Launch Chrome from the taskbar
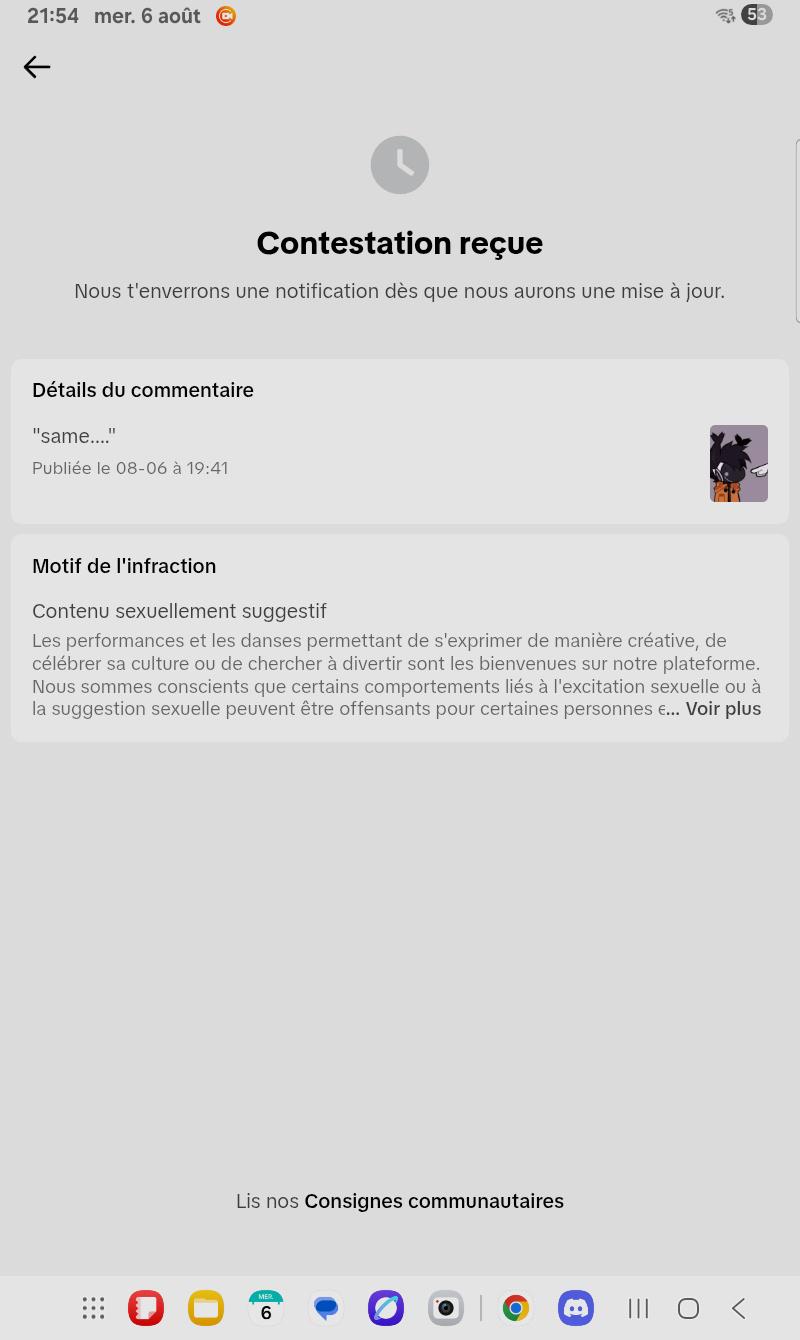800x1340 pixels. pos(516,1308)
